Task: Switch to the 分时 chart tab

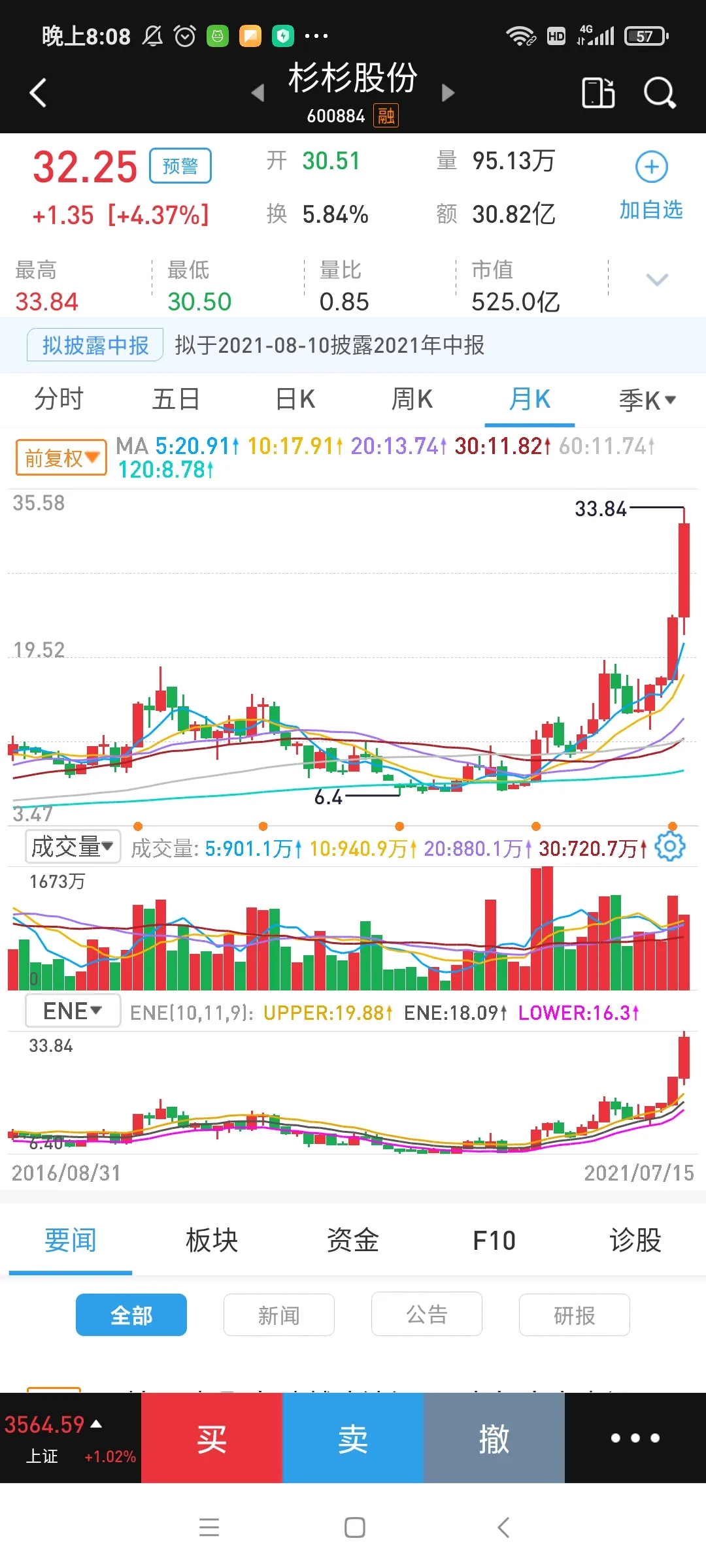Action: point(59,399)
